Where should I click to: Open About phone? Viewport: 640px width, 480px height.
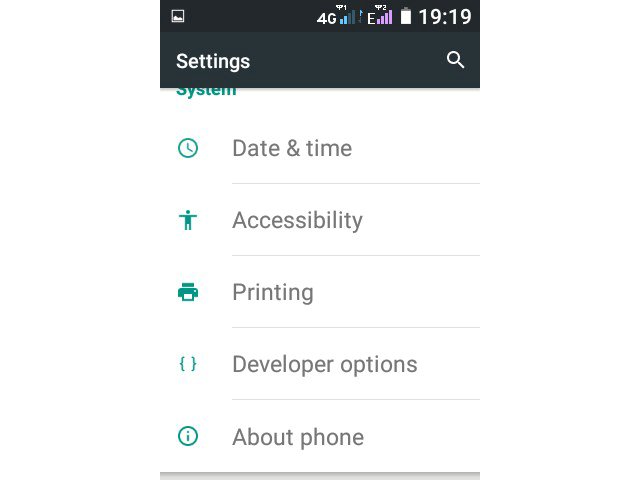click(x=297, y=437)
